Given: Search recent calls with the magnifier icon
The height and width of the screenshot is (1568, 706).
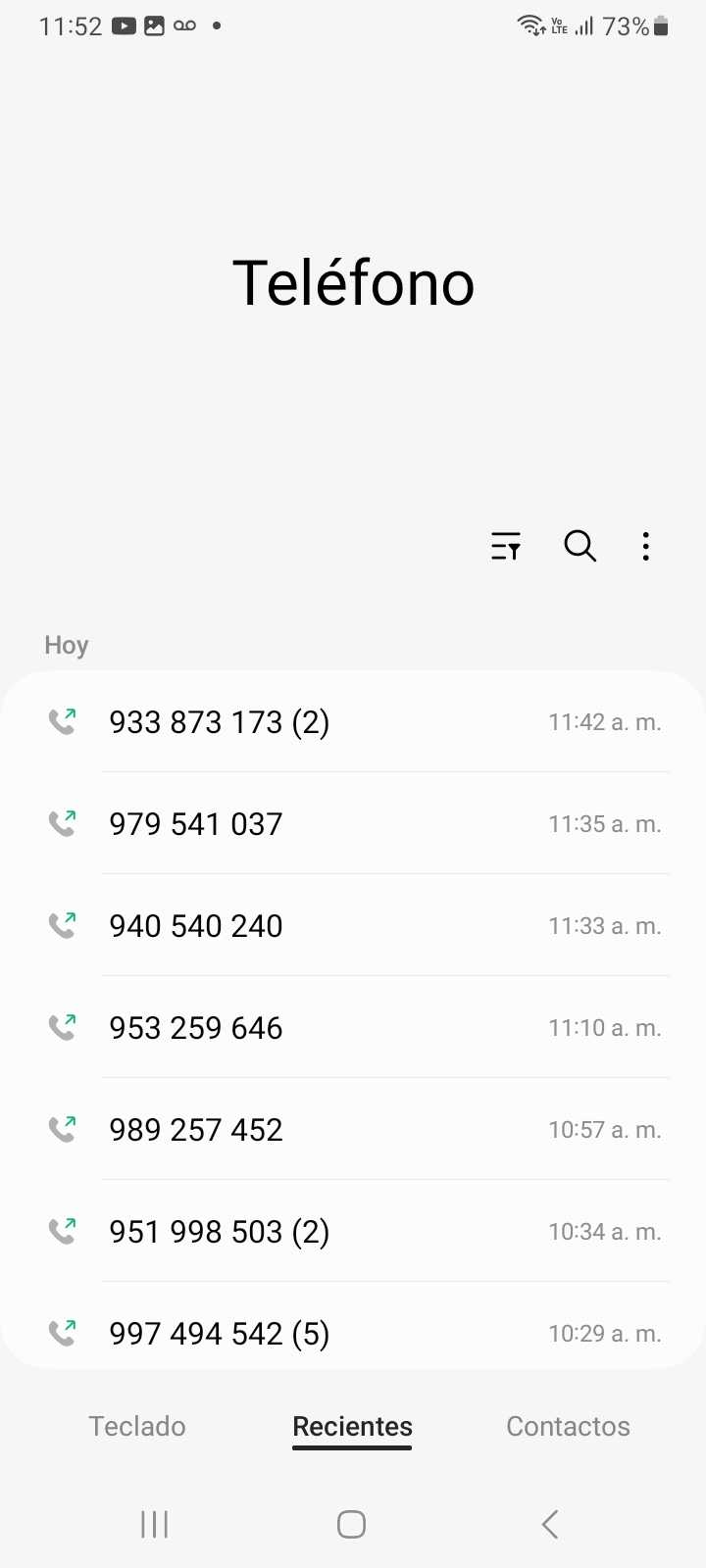Looking at the screenshot, I should click(580, 546).
